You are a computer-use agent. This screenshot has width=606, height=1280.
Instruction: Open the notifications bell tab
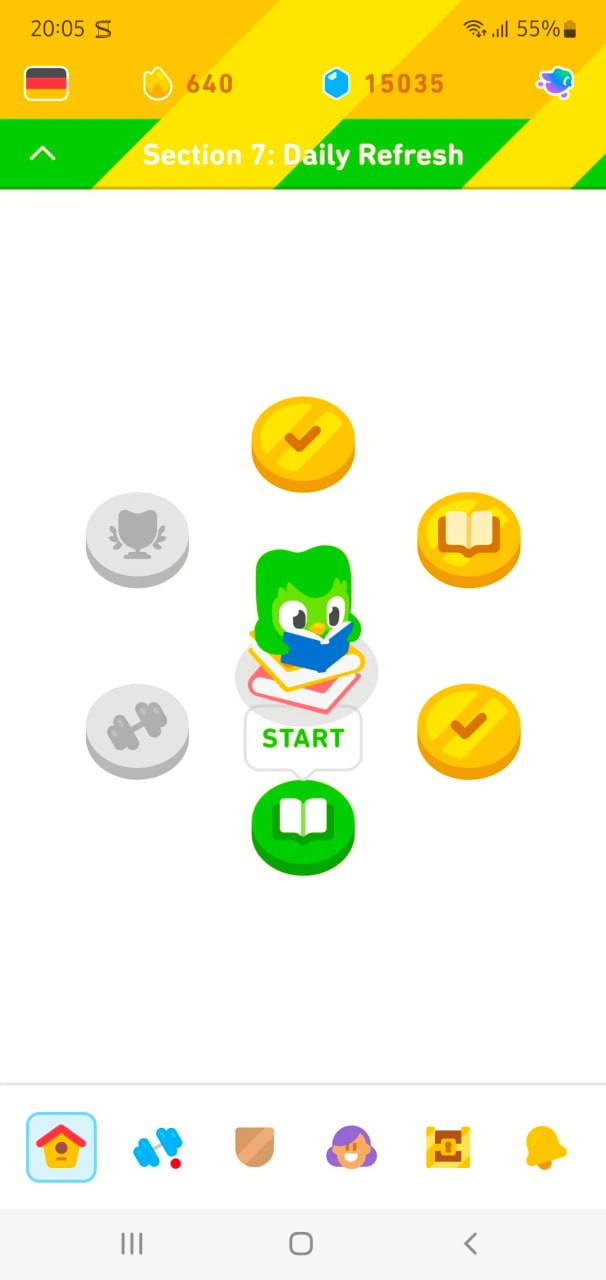[544, 1147]
